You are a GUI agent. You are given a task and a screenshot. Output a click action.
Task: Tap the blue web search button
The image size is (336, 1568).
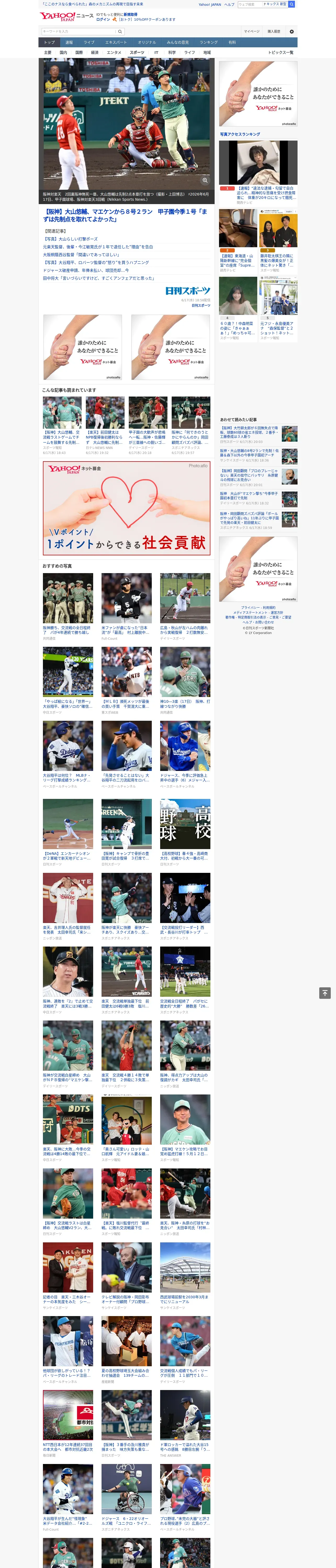point(292,4)
